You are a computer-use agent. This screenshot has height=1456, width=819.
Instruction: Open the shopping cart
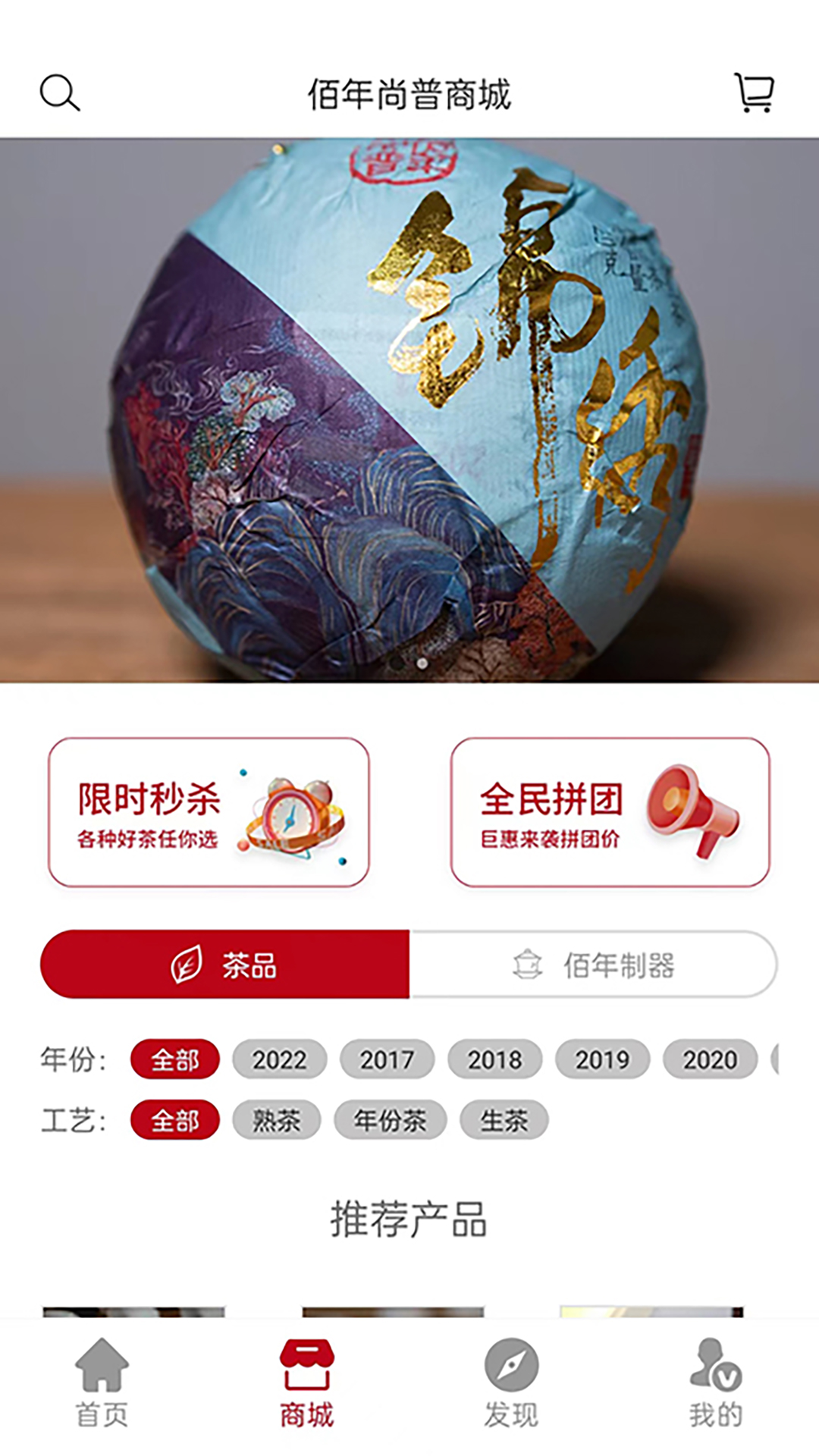tap(754, 93)
